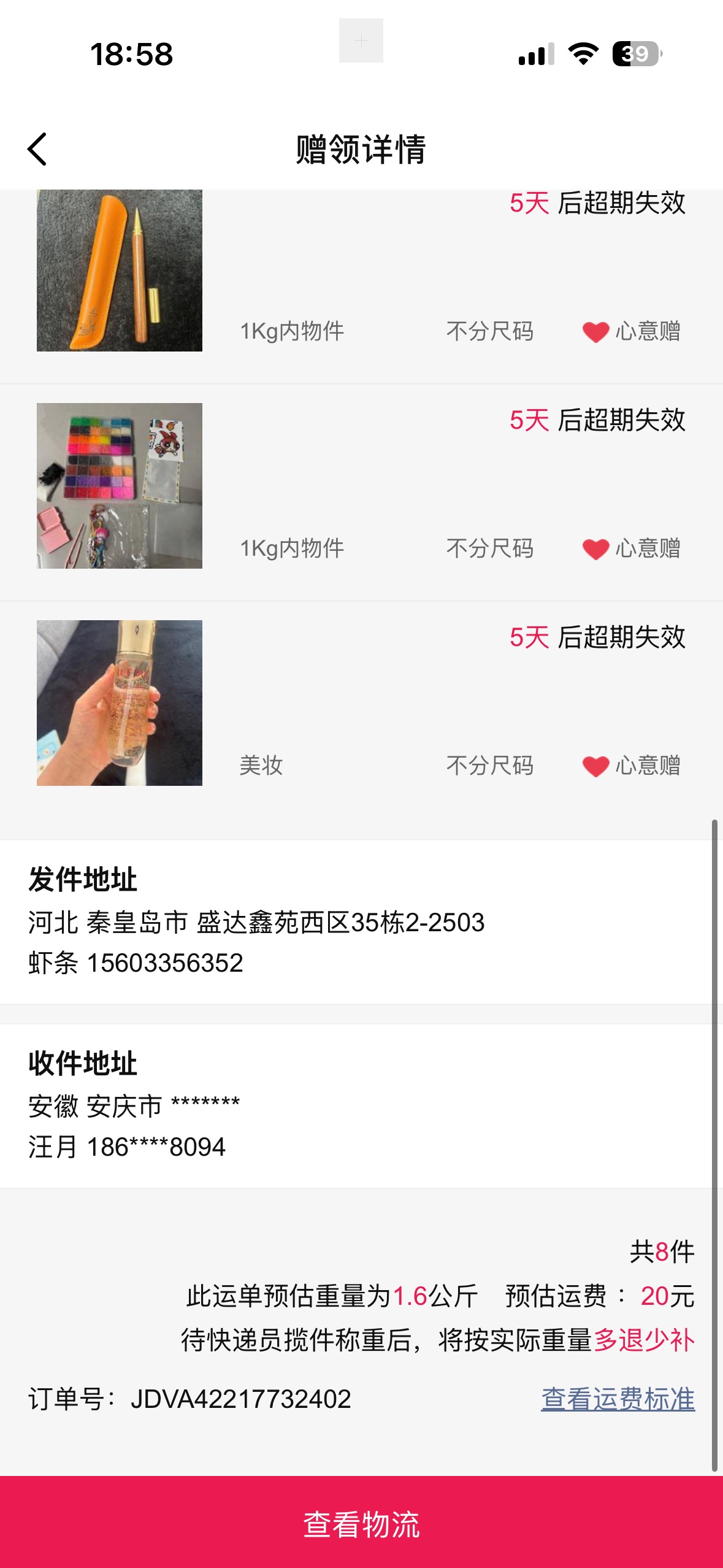Open the 美妆 bottle item photo

(120, 703)
